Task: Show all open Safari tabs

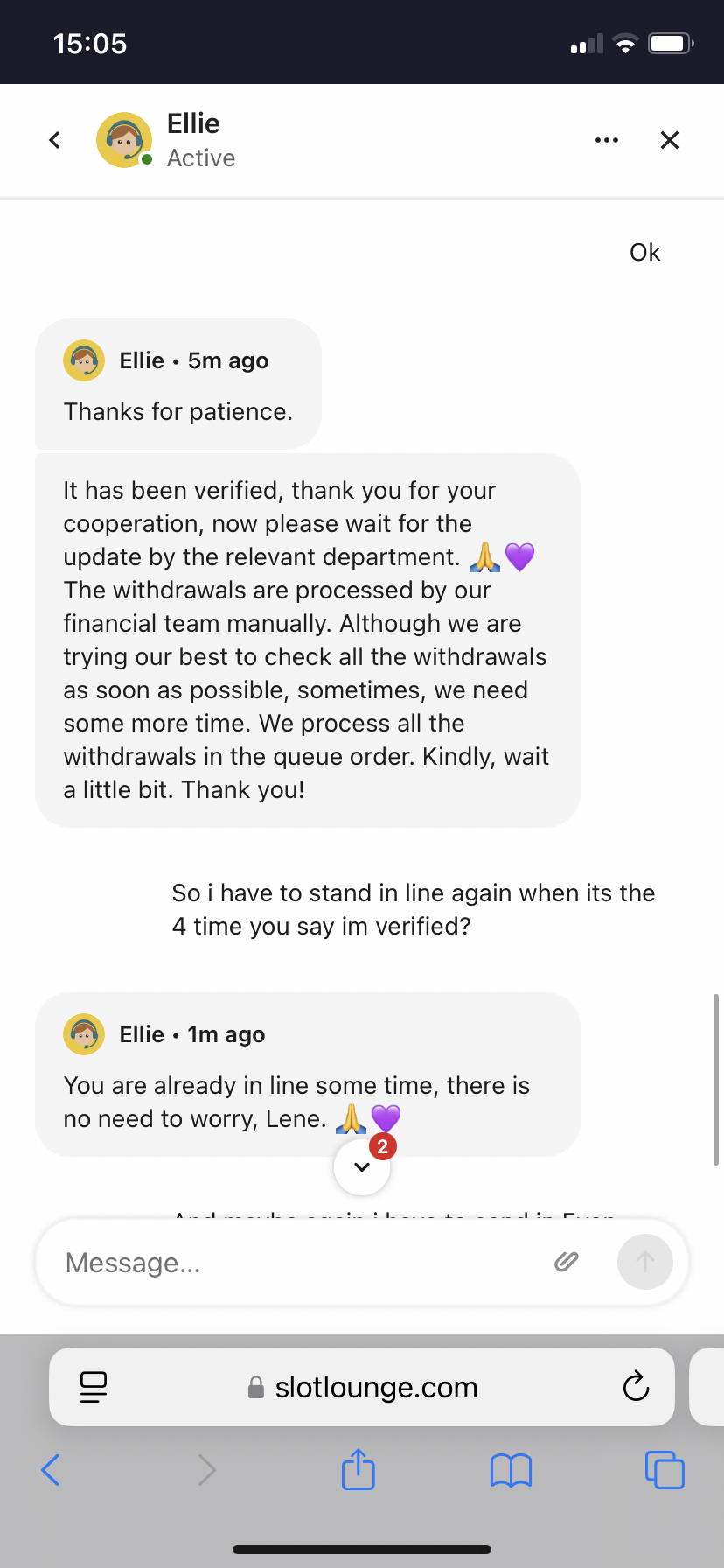Action: click(x=665, y=1470)
